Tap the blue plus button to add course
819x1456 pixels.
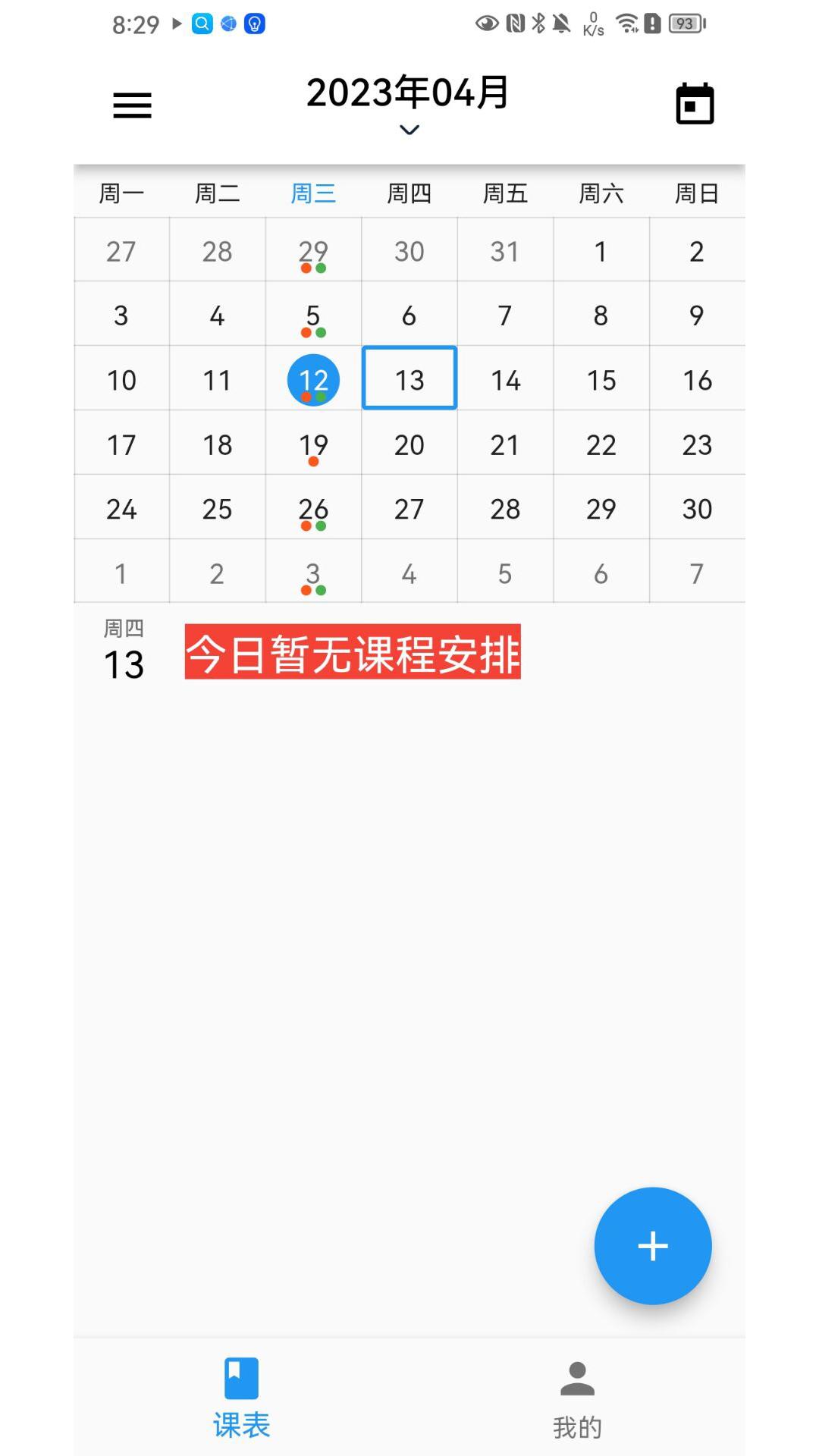(x=652, y=1246)
